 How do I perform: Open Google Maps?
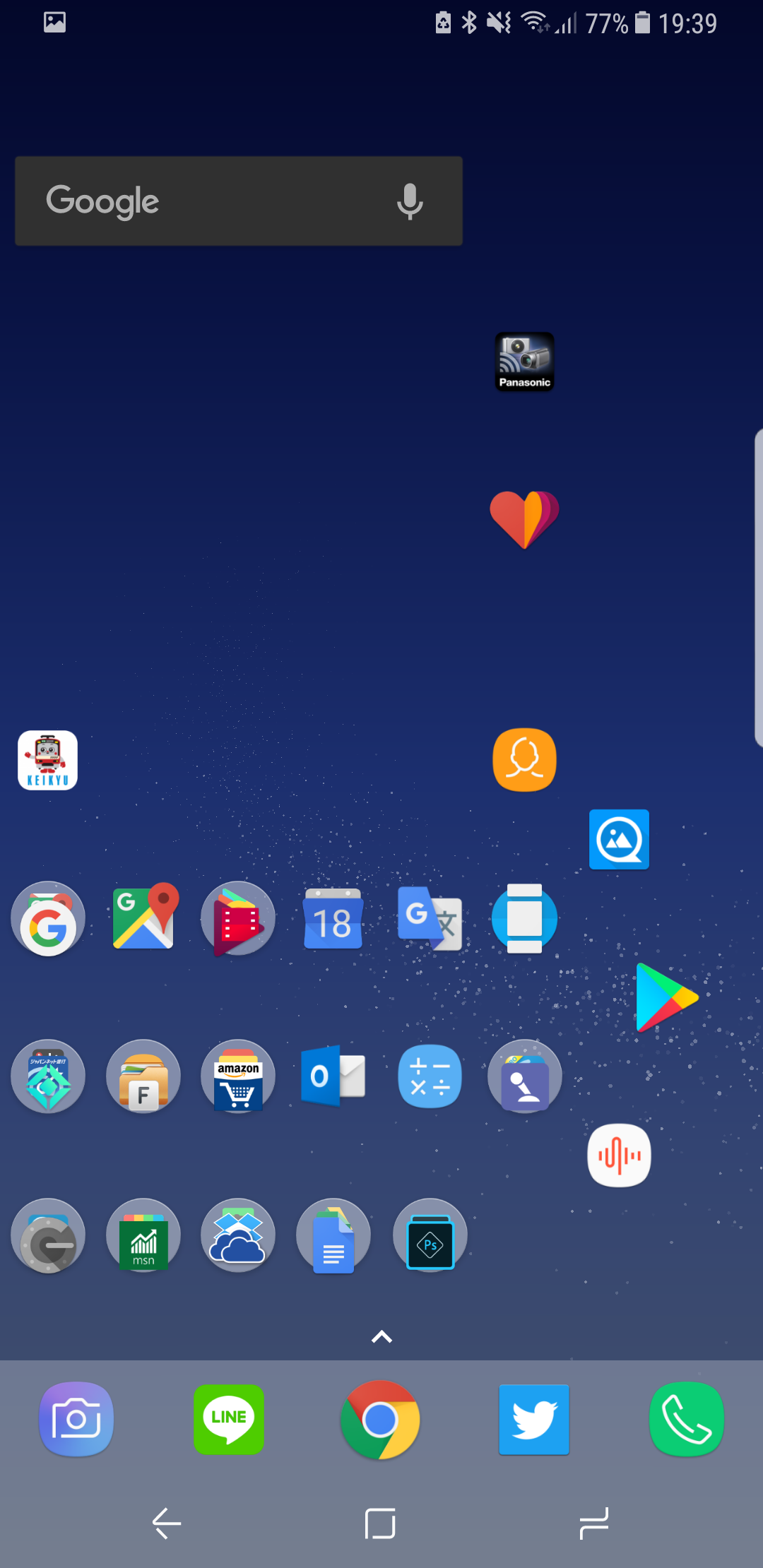[143, 917]
